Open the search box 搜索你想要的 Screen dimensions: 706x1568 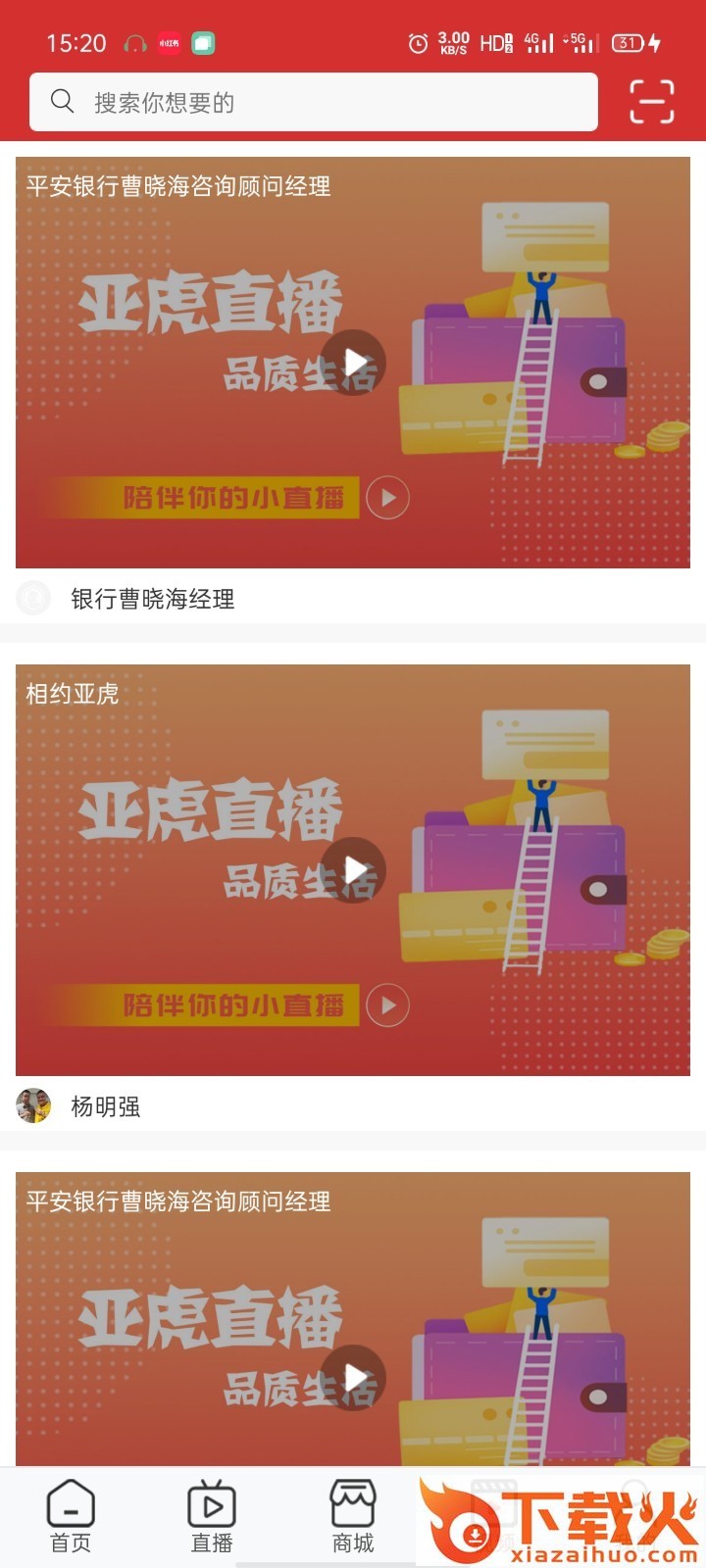pyautogui.click(x=314, y=102)
